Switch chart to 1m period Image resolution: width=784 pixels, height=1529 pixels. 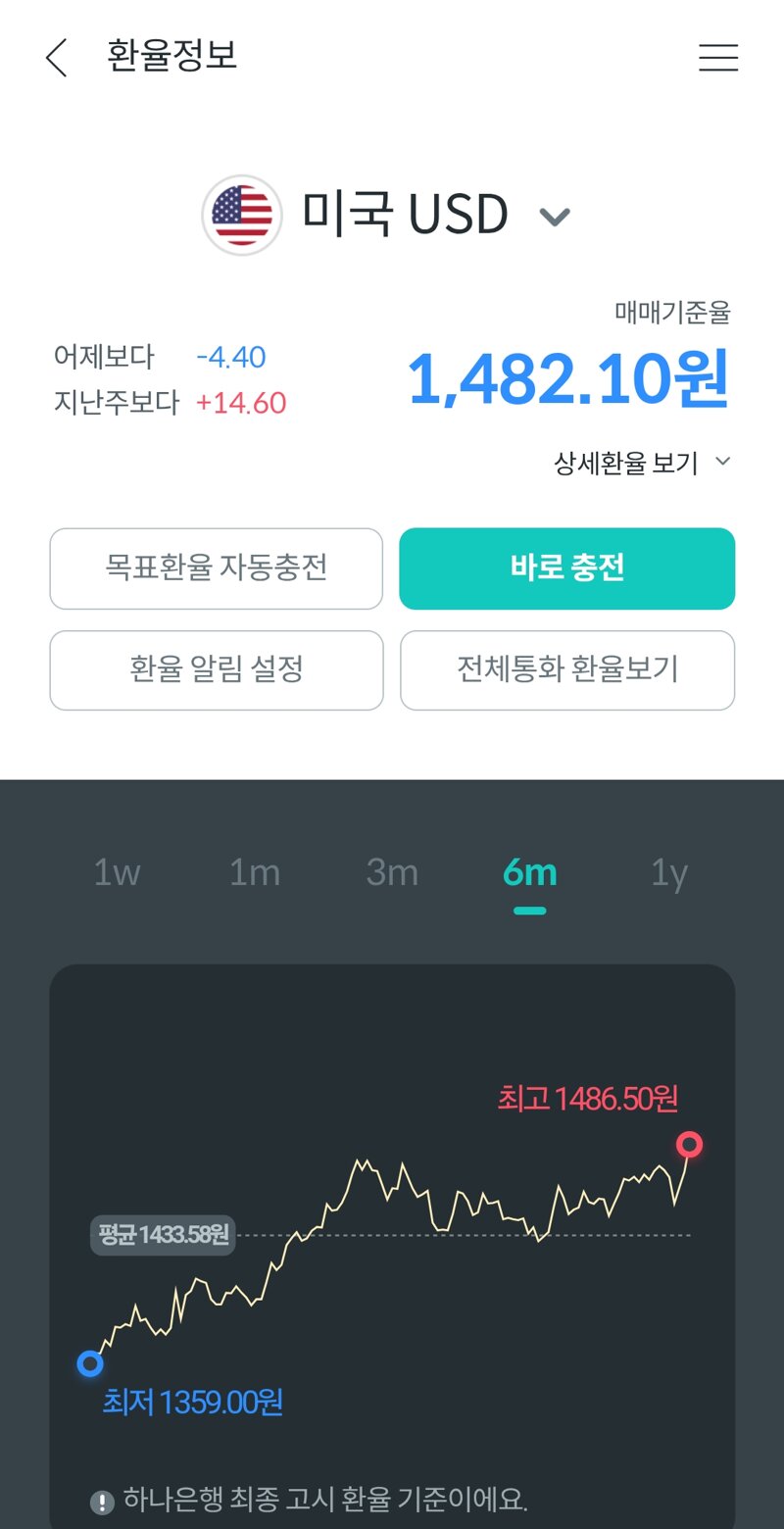pos(255,872)
